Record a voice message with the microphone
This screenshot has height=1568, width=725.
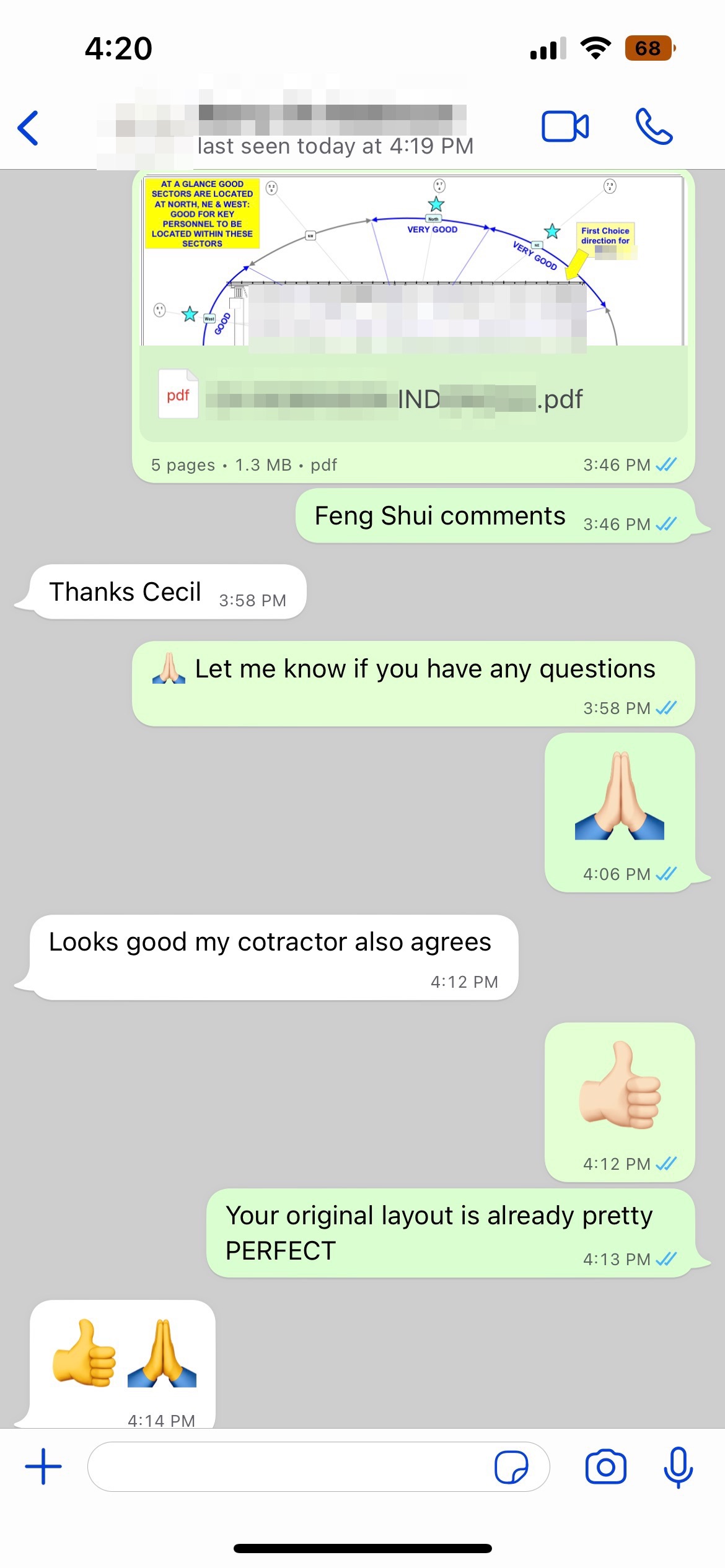(679, 1466)
